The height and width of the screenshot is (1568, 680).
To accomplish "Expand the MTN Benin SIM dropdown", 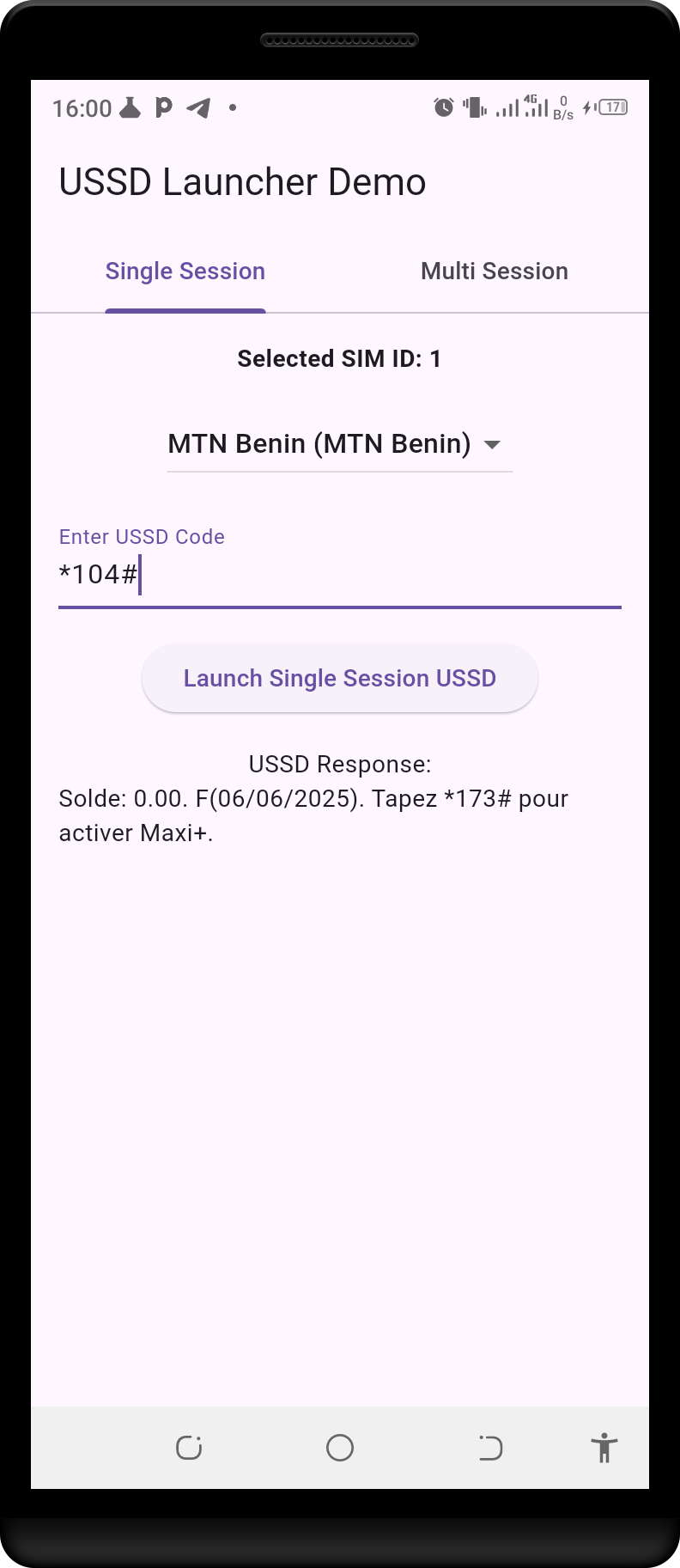I will point(339,444).
